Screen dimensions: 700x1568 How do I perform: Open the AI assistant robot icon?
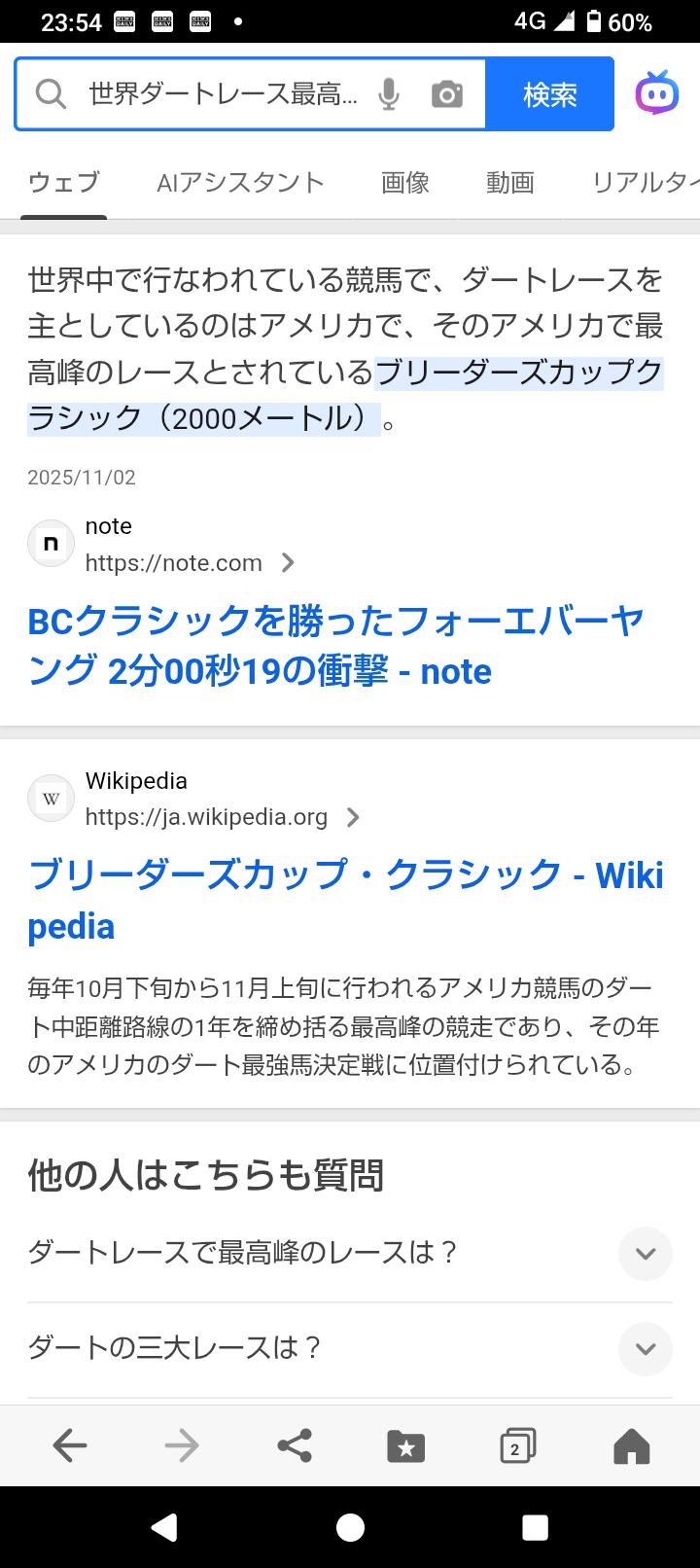pyautogui.click(x=657, y=93)
